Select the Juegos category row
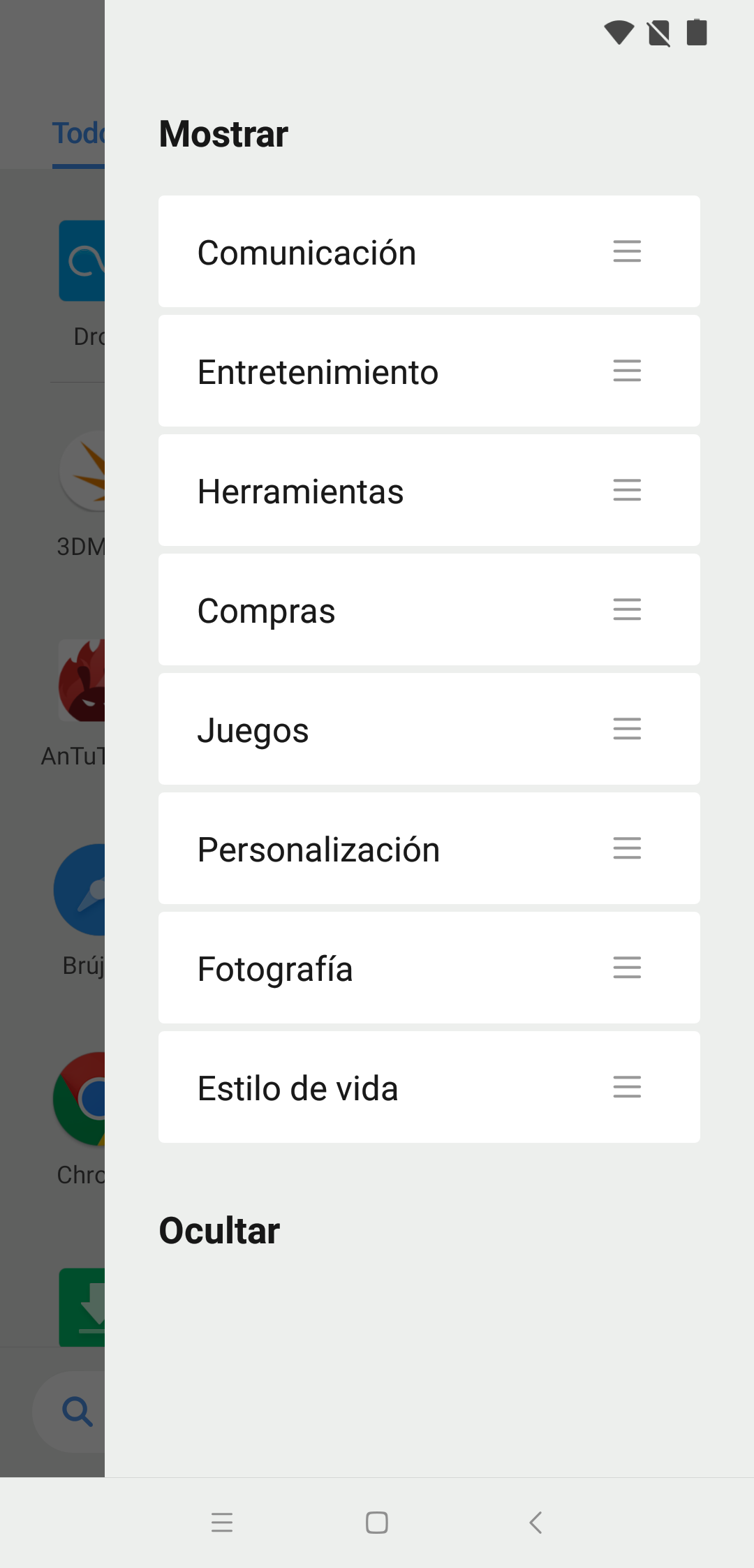This screenshot has width=754, height=1568. tap(429, 729)
